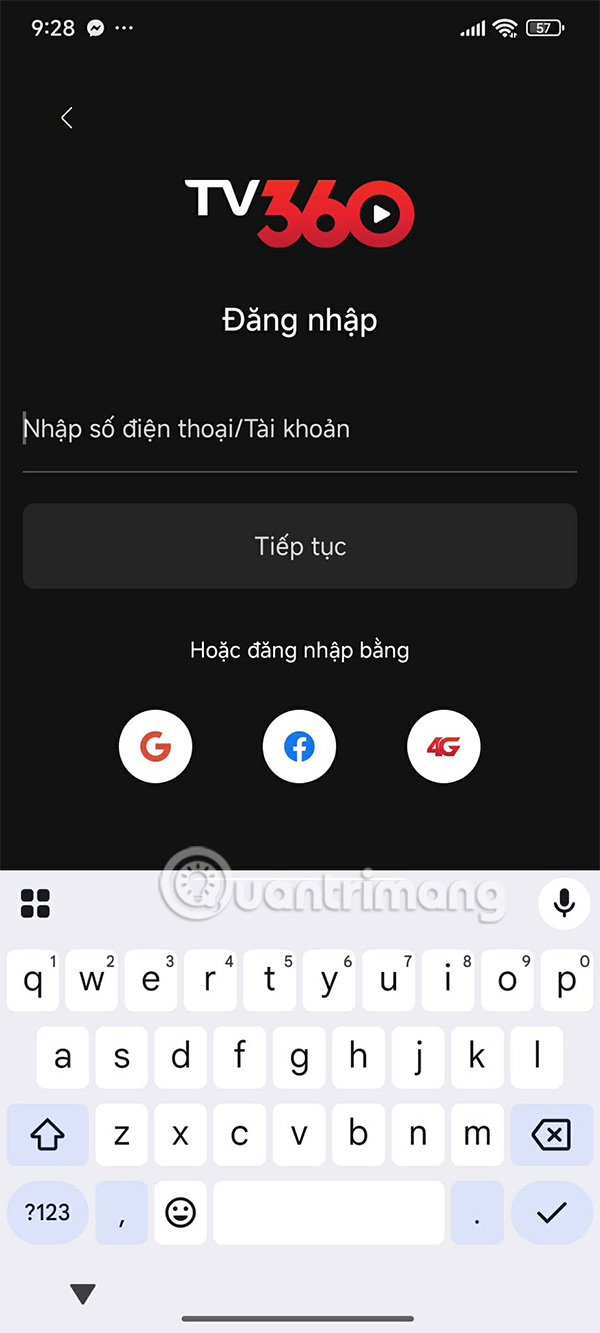Open keyboard tools grid icon
This screenshot has width=600, height=1333.
click(x=35, y=903)
